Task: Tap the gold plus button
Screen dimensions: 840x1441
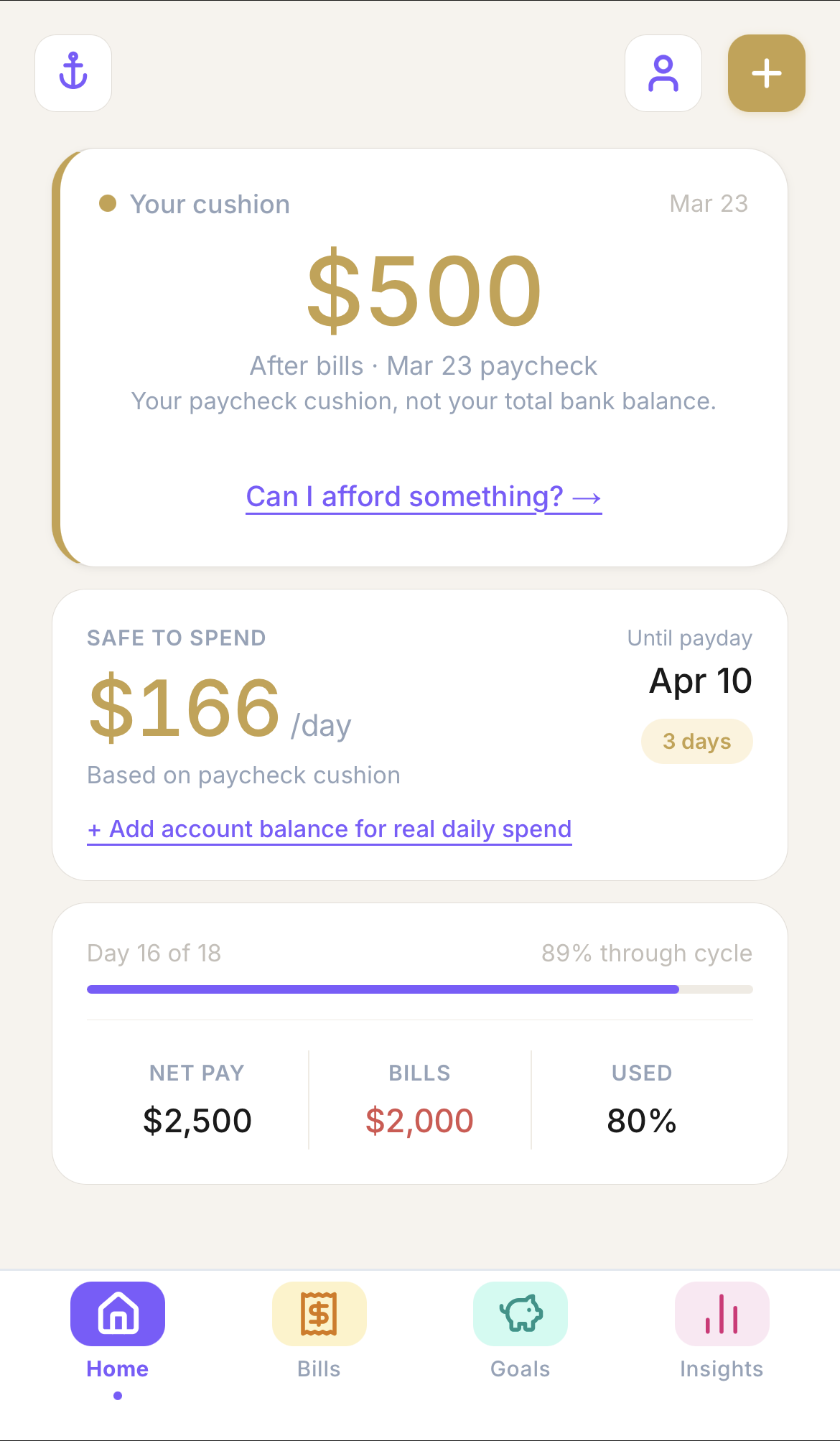Action: click(x=765, y=73)
